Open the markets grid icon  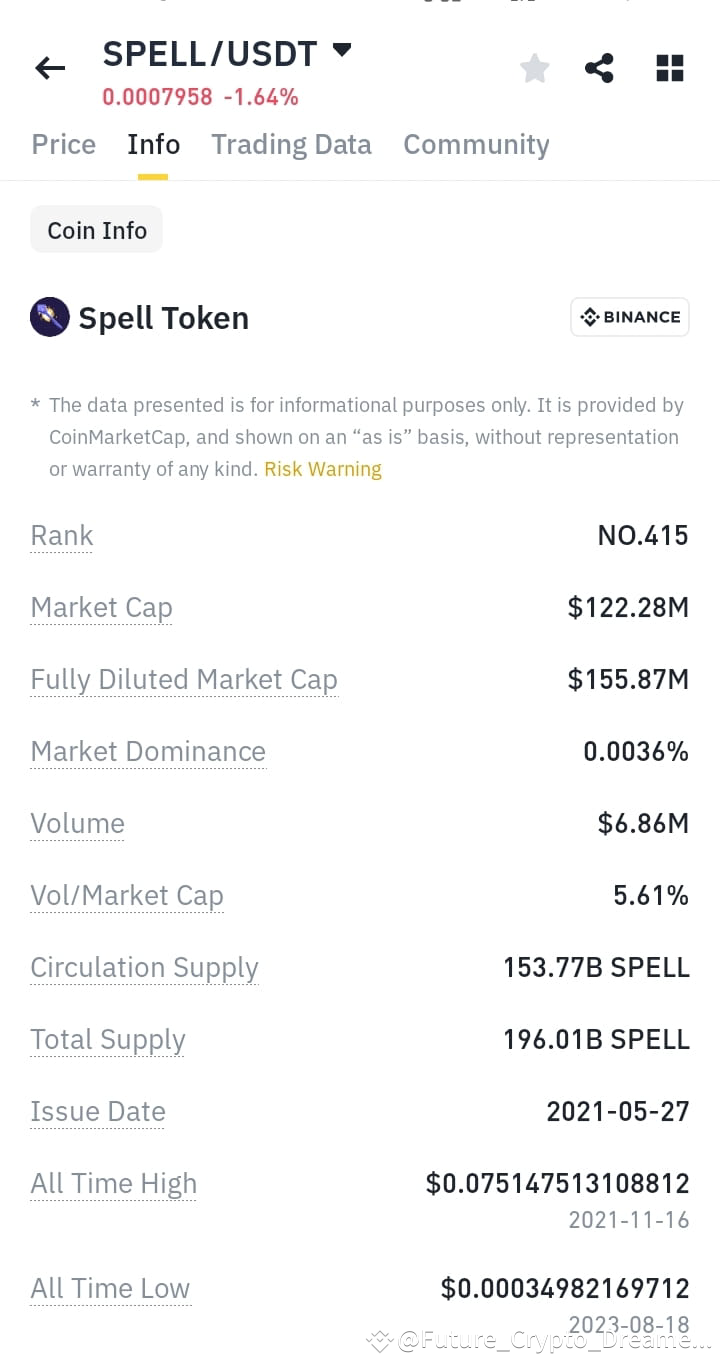[669, 68]
